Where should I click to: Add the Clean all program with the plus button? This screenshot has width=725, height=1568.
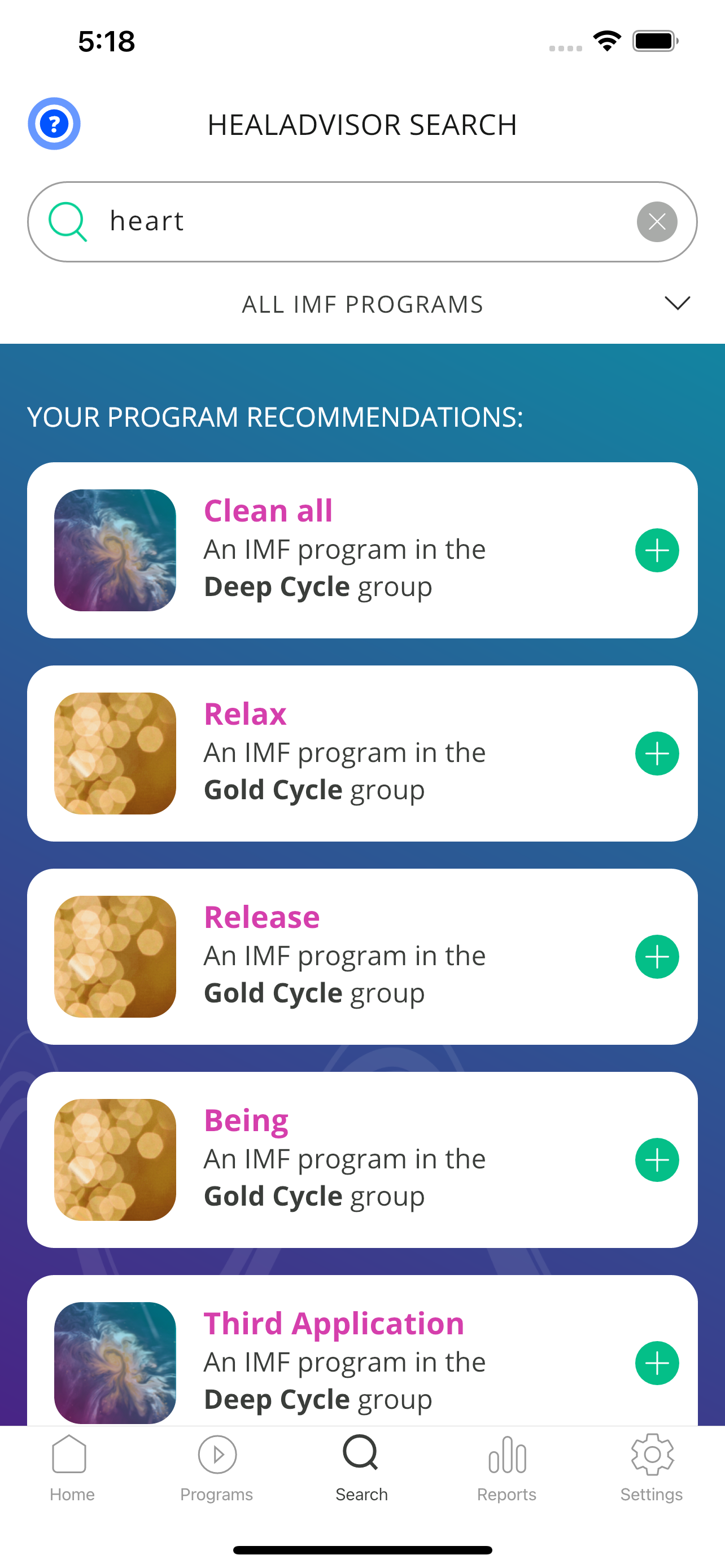(656, 550)
